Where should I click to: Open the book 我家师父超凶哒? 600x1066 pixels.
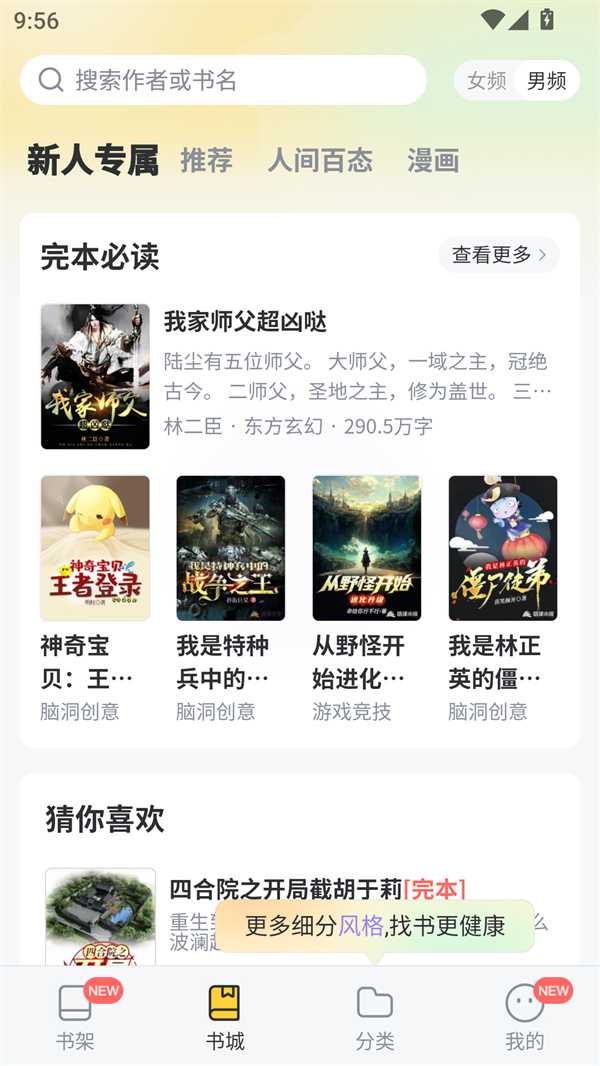245,322
